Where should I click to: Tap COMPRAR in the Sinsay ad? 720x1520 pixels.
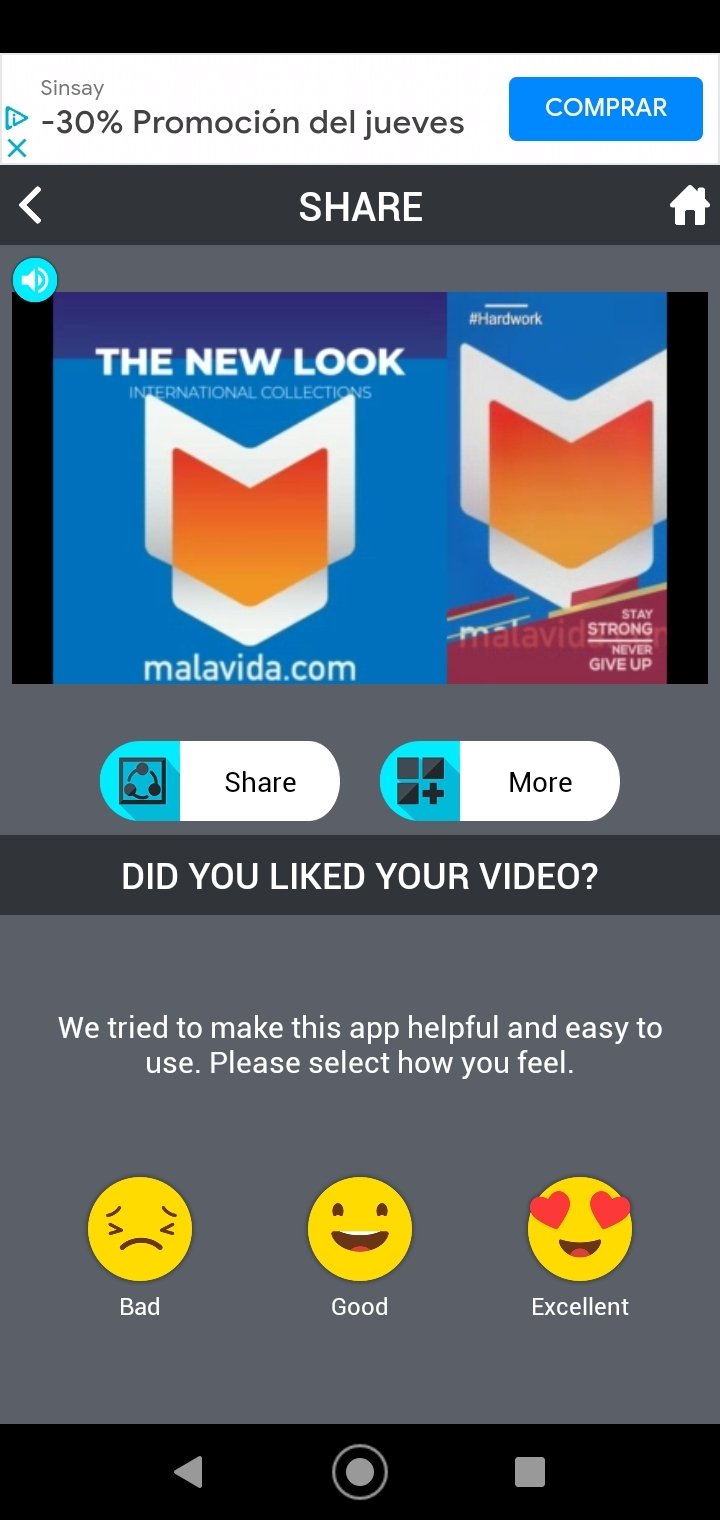click(606, 108)
